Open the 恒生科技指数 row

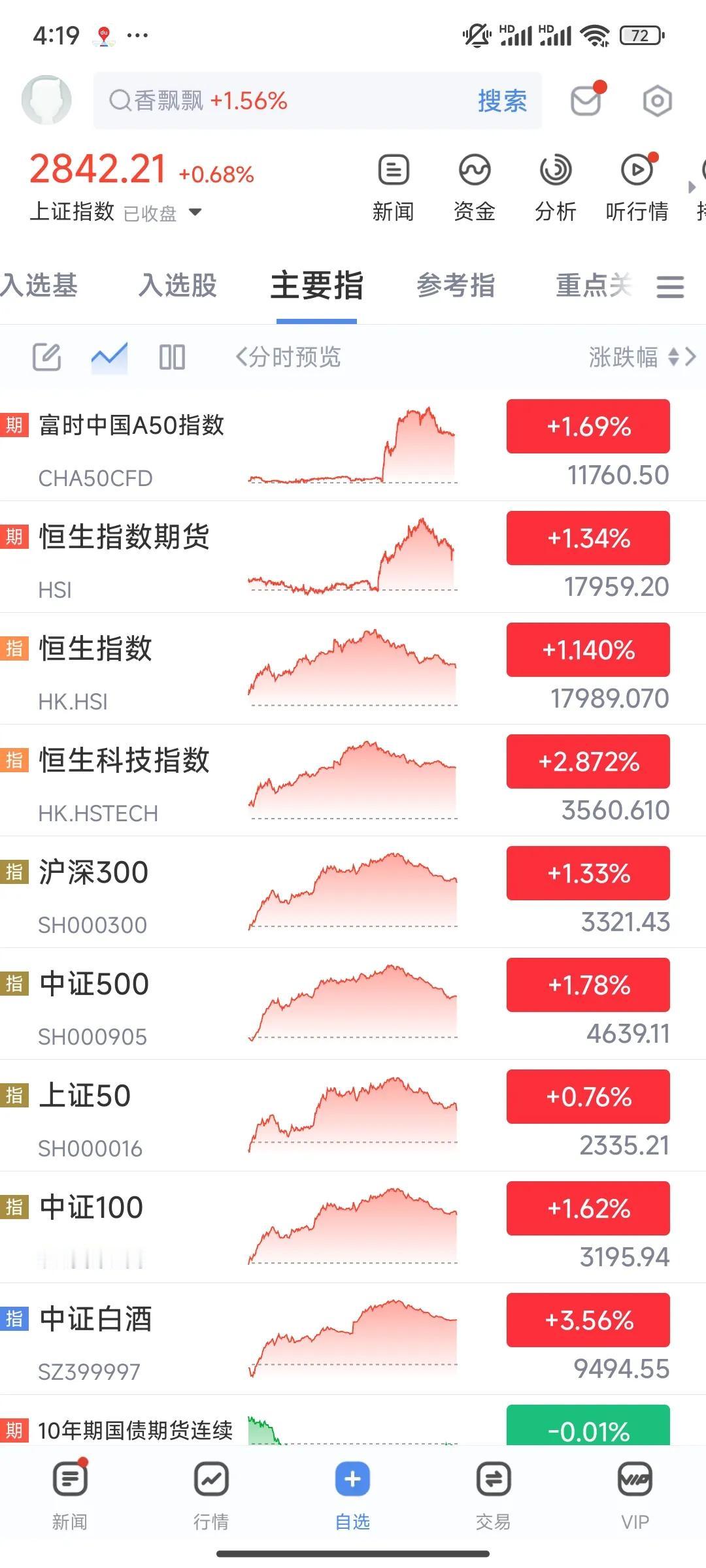[353, 781]
